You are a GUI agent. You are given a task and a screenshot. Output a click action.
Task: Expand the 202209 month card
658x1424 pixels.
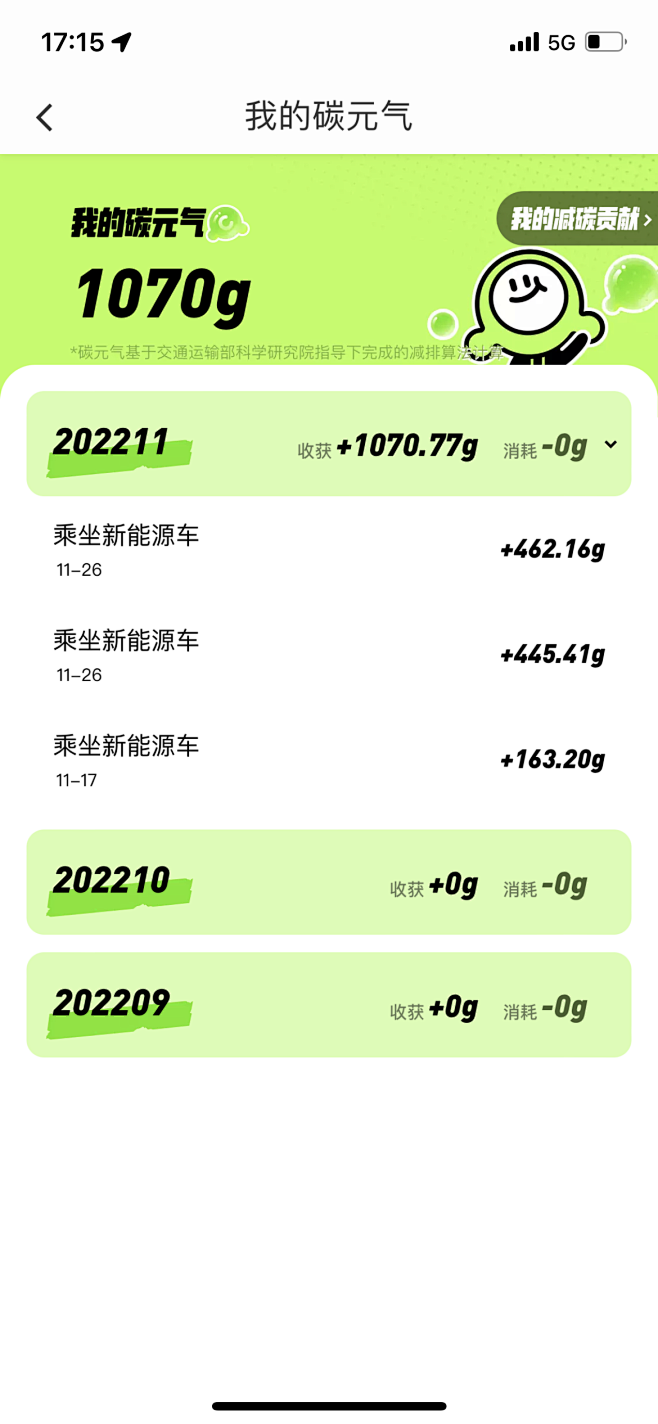(x=329, y=1005)
